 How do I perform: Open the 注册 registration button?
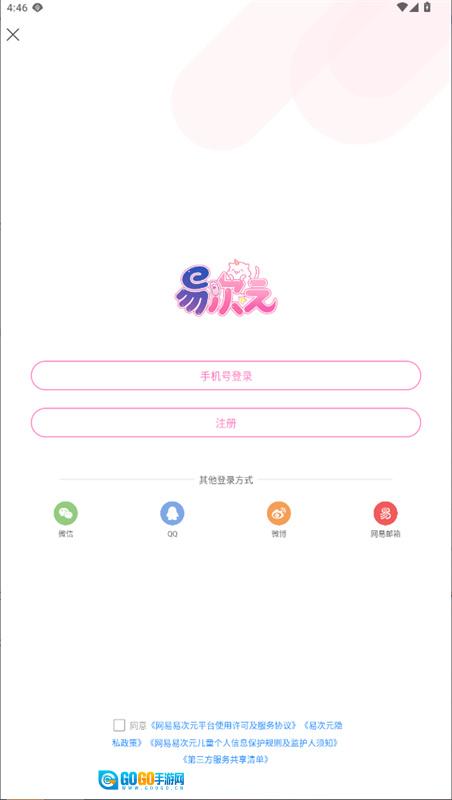pos(226,422)
